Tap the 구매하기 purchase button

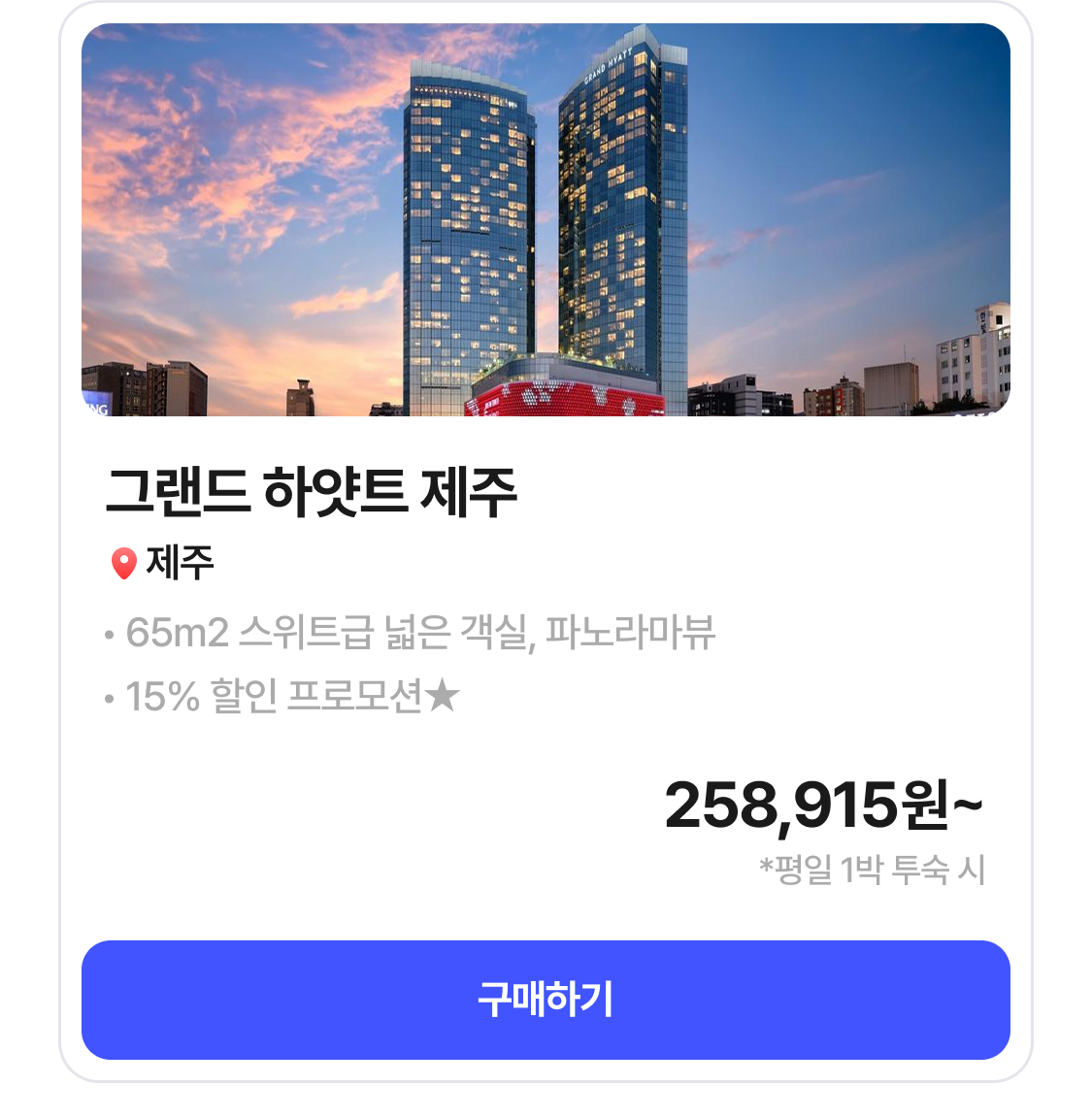click(x=546, y=1000)
